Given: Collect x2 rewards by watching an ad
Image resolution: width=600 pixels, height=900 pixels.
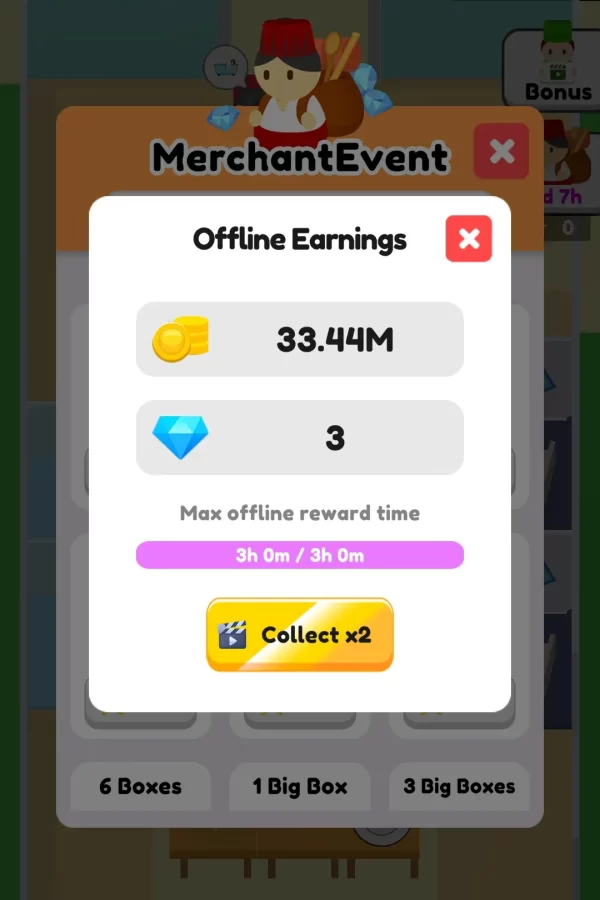Looking at the screenshot, I should (x=300, y=635).
